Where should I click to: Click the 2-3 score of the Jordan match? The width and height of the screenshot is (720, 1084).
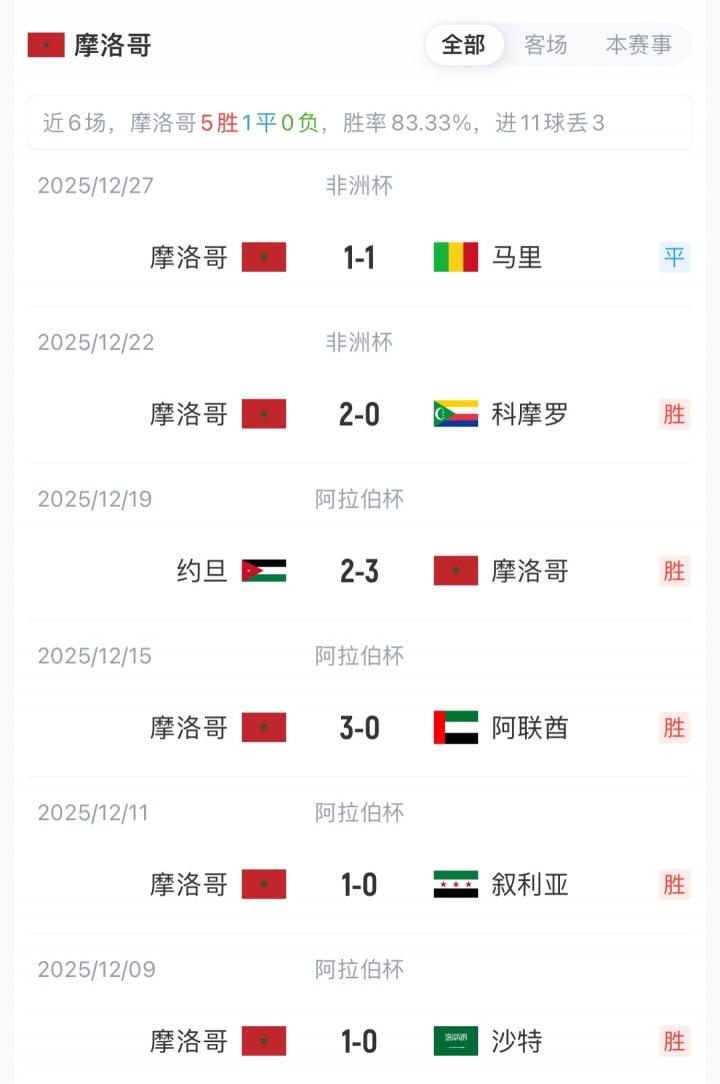(x=358, y=571)
